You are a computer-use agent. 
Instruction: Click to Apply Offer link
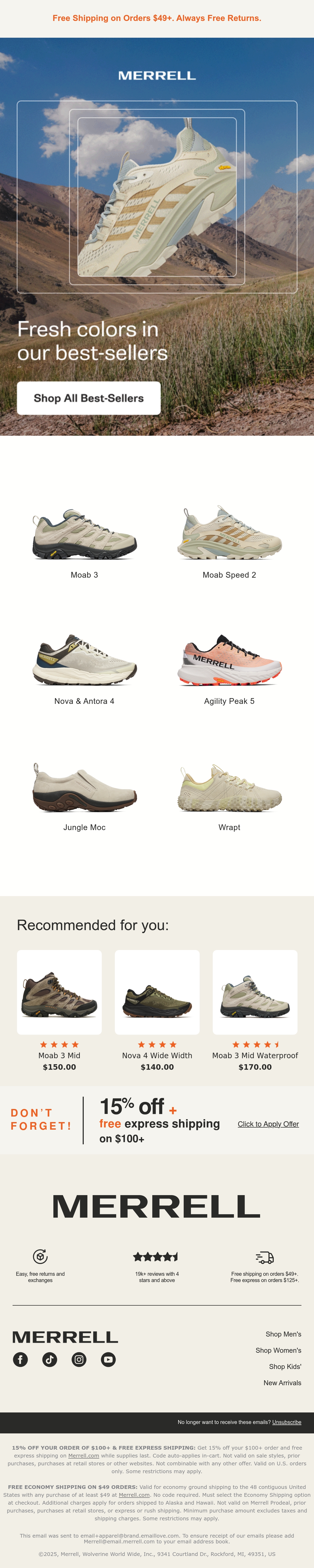click(268, 1124)
